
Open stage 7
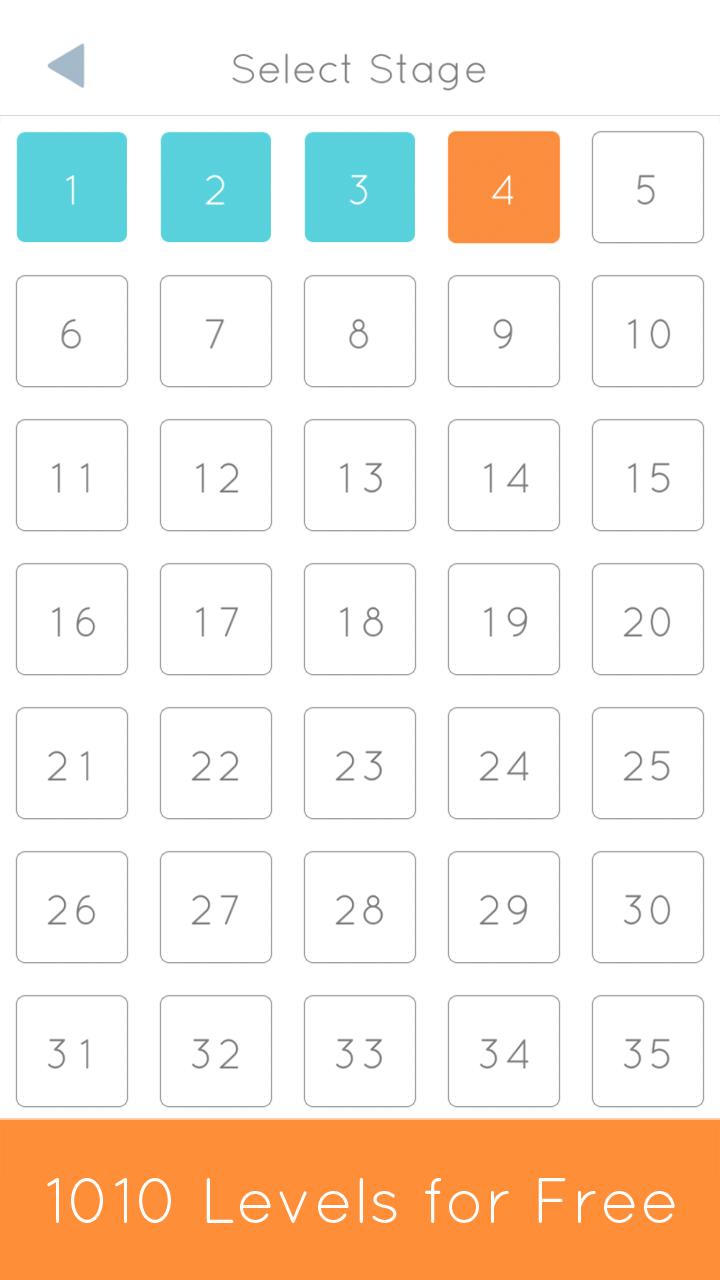pyautogui.click(x=216, y=331)
